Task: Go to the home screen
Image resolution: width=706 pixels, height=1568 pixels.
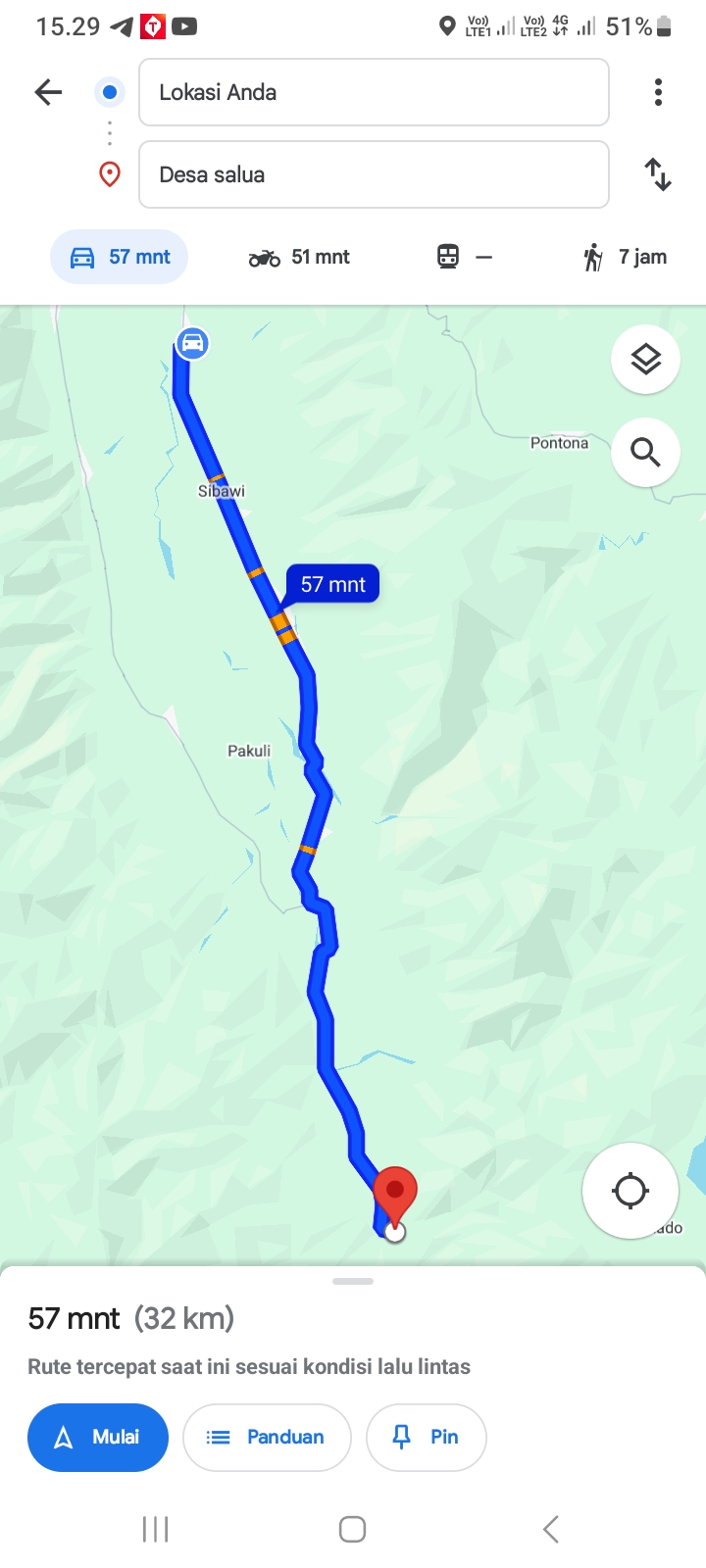Action: (x=352, y=1529)
